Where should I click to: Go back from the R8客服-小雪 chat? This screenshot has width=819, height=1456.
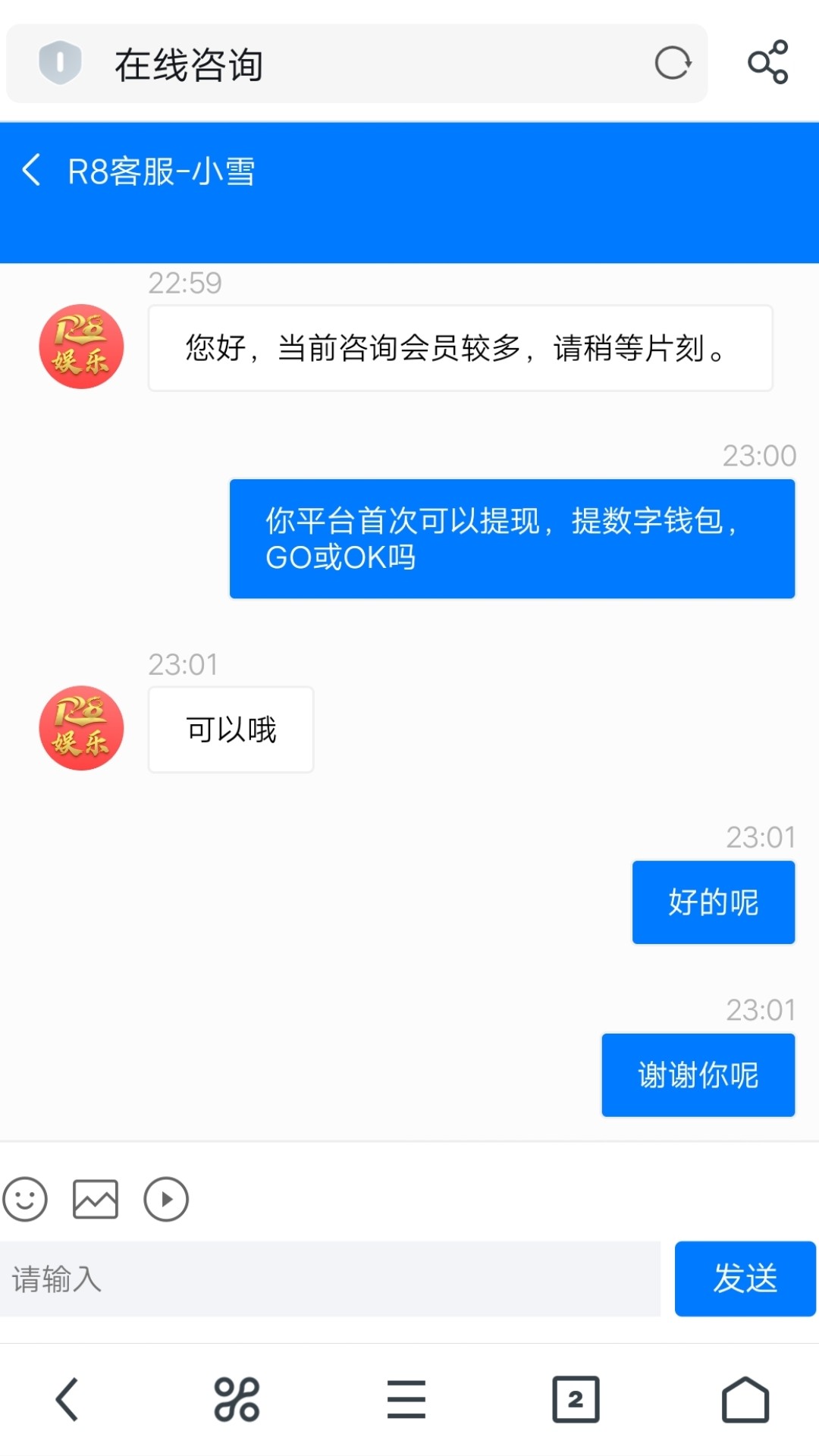click(x=32, y=170)
